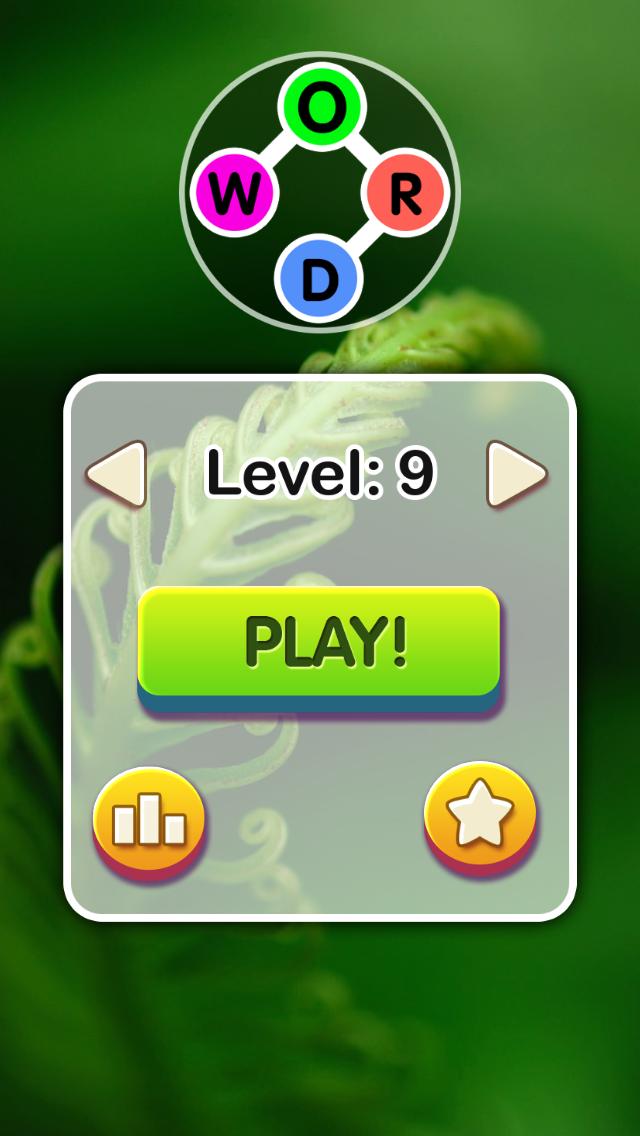Go to the previous level using left arrow
This screenshot has width=640, height=1136.
tap(117, 473)
